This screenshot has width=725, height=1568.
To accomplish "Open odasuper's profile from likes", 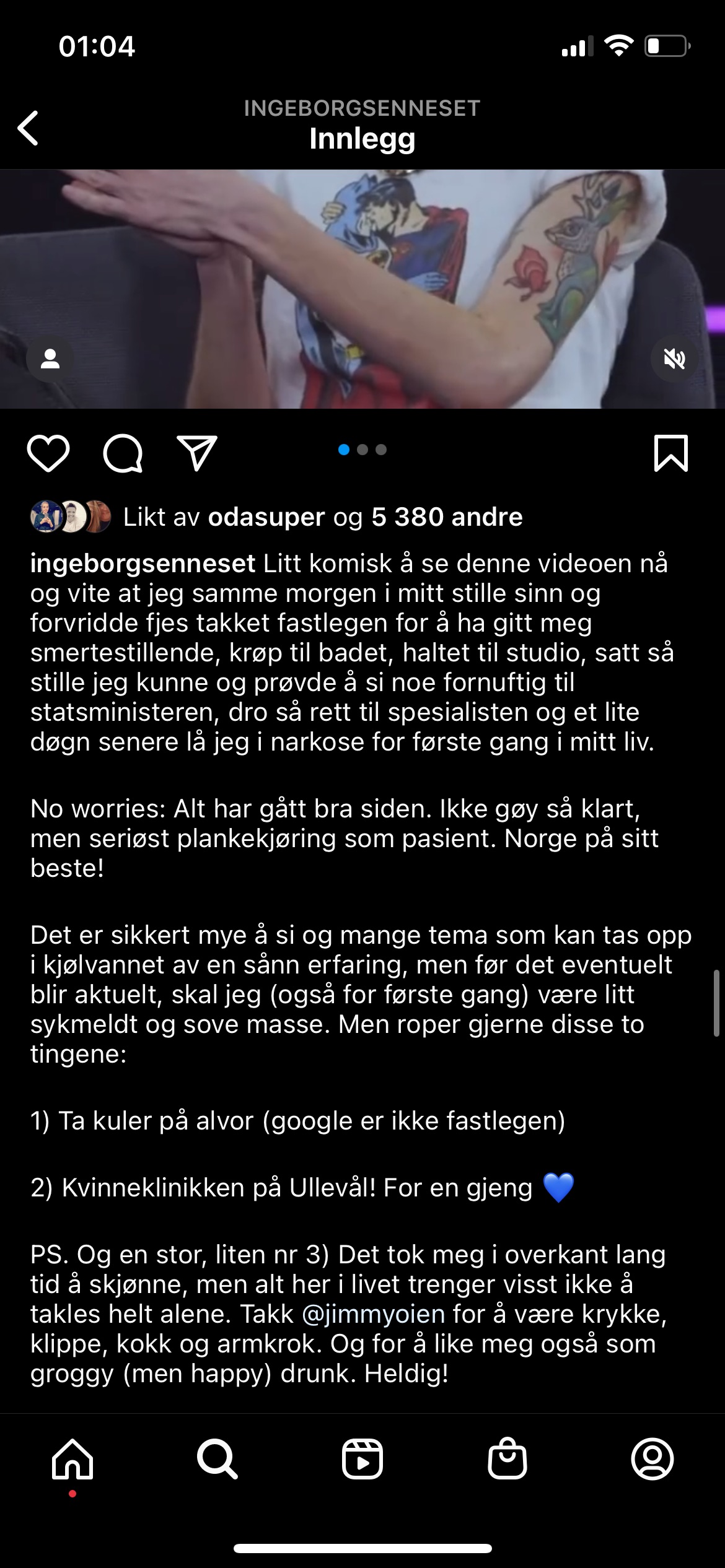I will tap(266, 517).
